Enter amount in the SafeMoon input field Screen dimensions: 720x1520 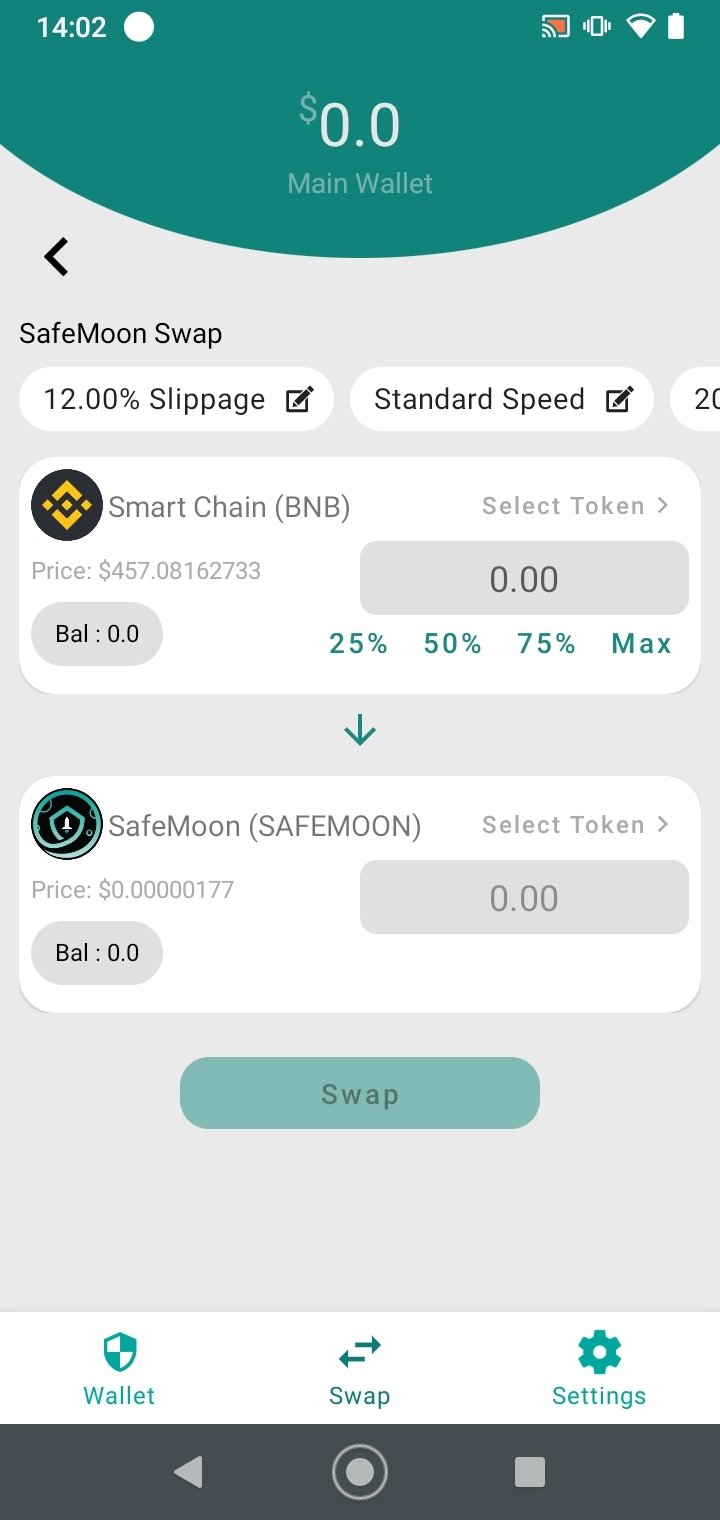(x=524, y=897)
